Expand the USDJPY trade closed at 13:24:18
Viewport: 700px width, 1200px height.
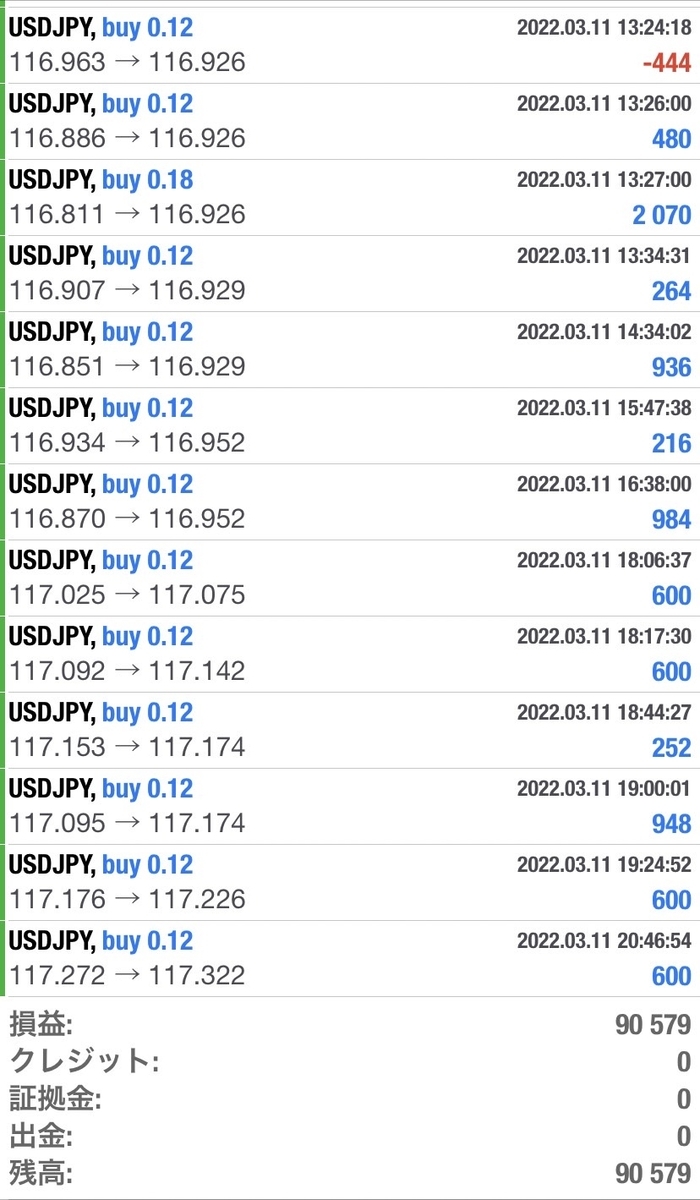pos(350,46)
